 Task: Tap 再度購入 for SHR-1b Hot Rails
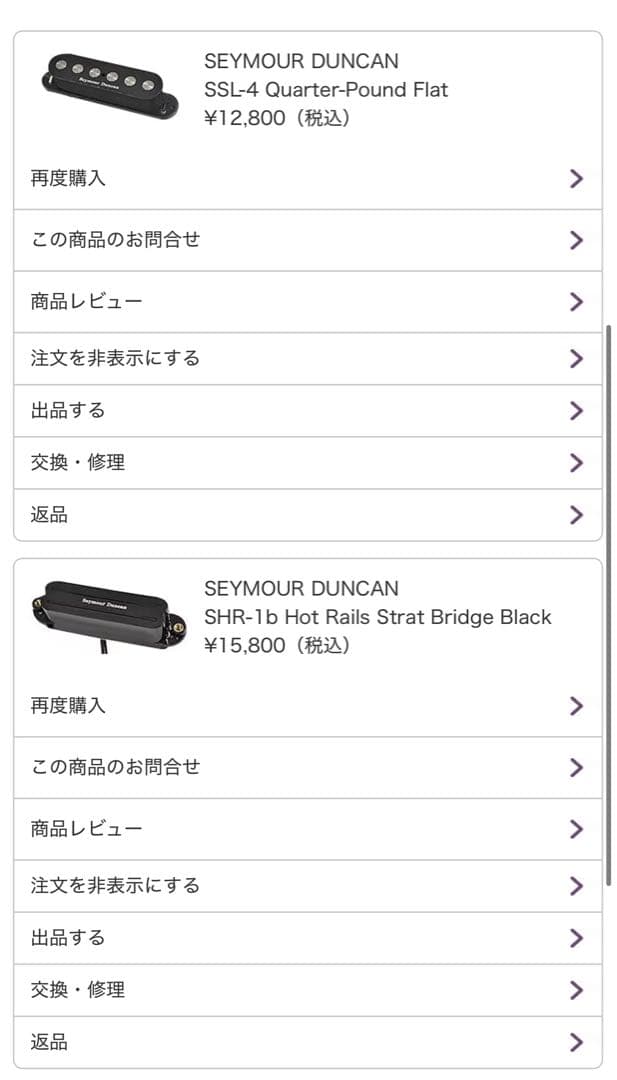307,706
